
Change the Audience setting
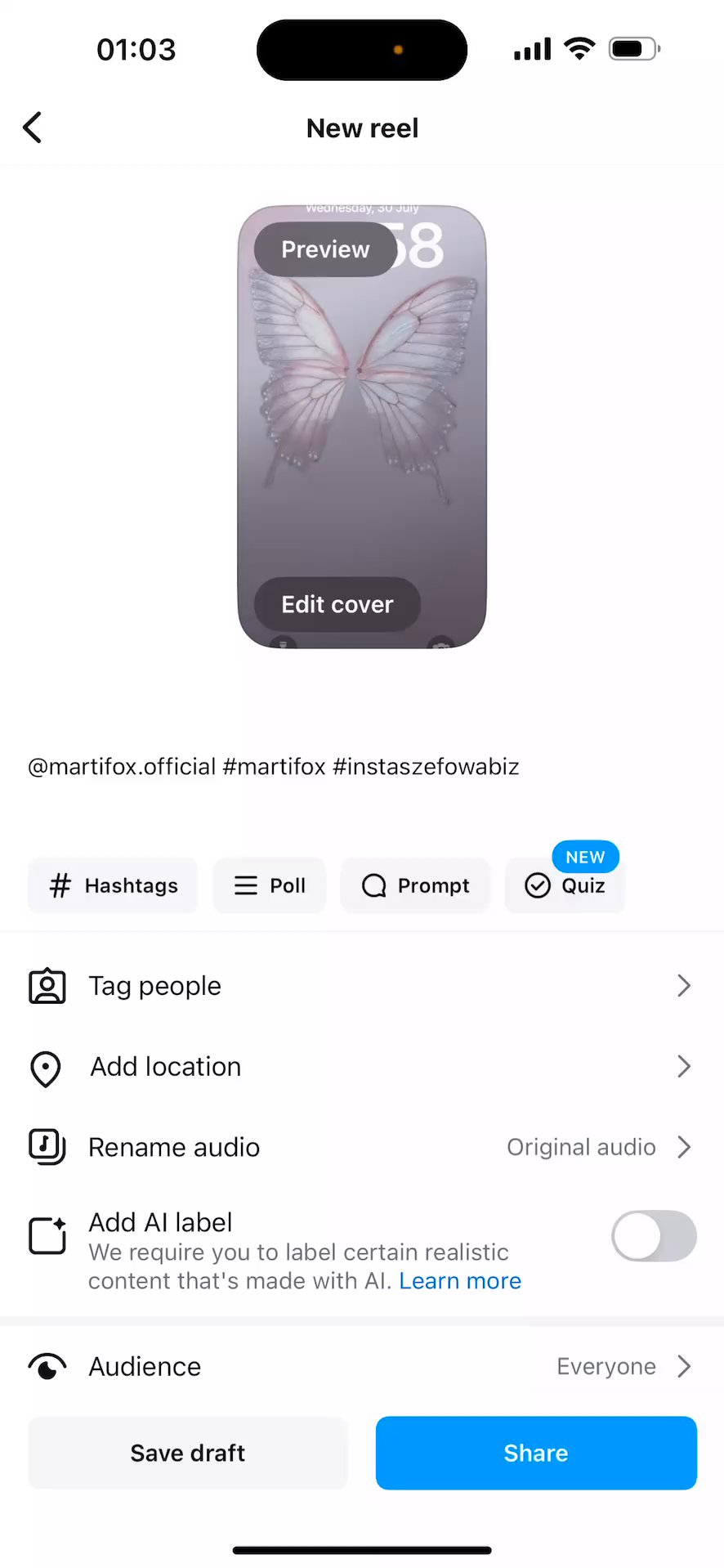click(361, 1366)
